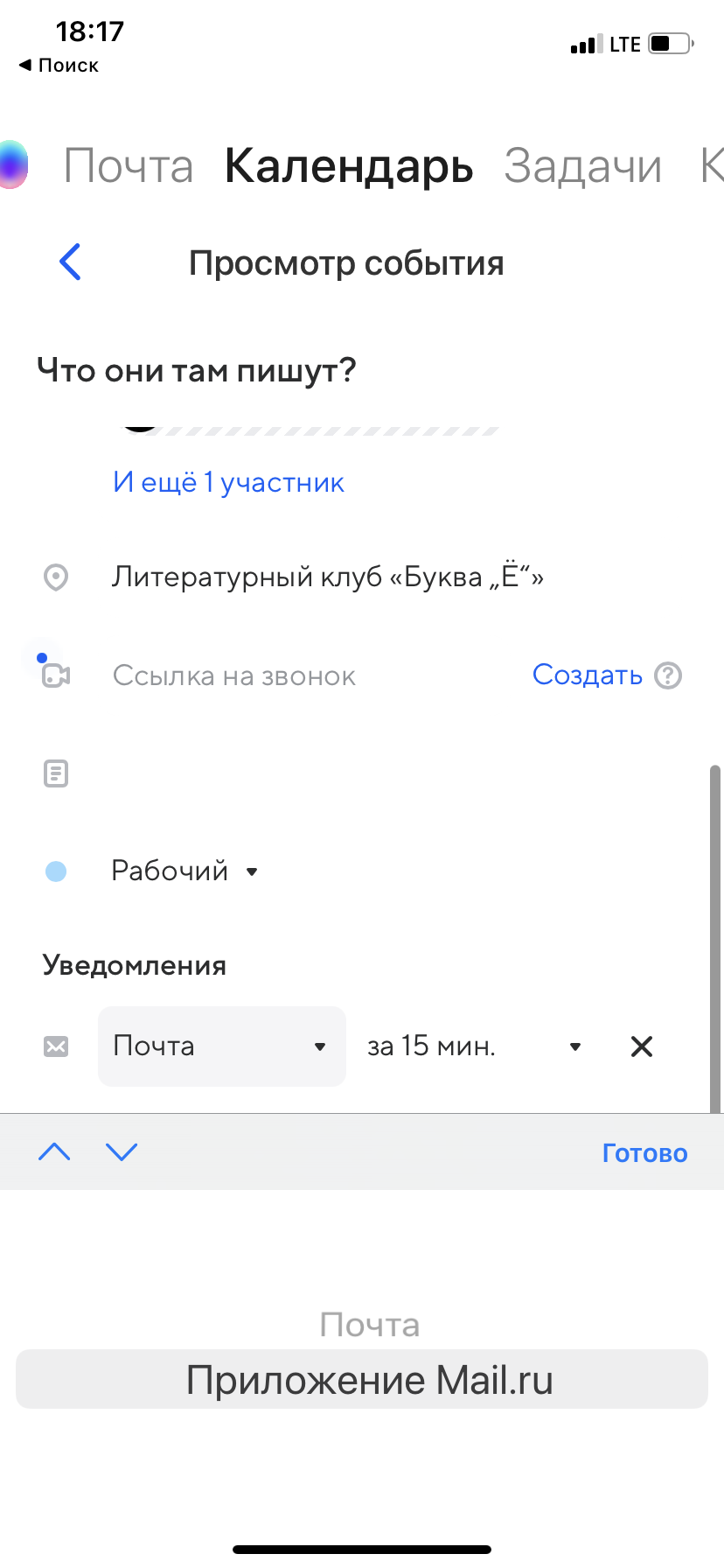Open the call link help icon
The height and width of the screenshot is (1568, 724).
click(669, 675)
